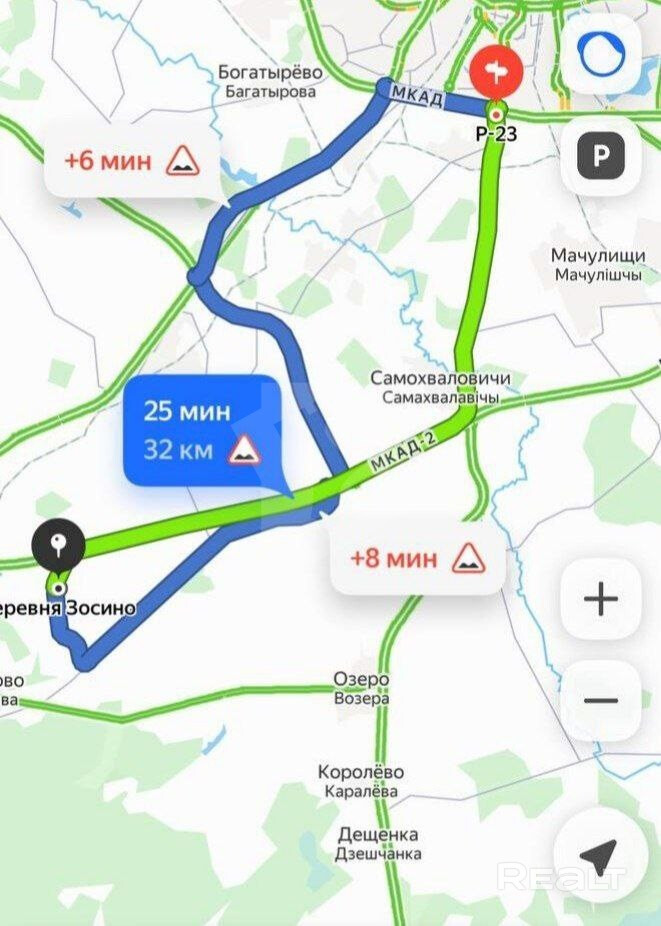Zoom out with the minus button
Screen dimensions: 661x926
601,700
